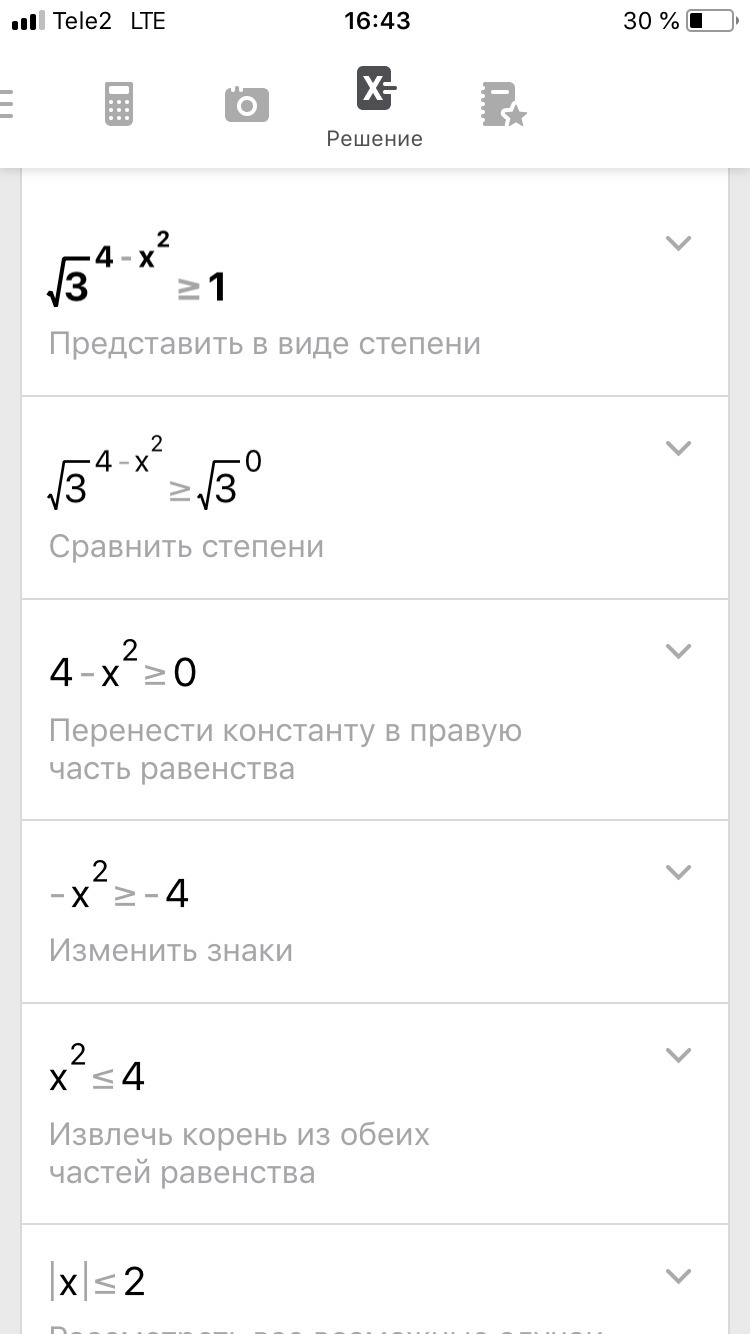
Task: Expand 'Перенести константу в правую часть' step
Action: (x=679, y=651)
